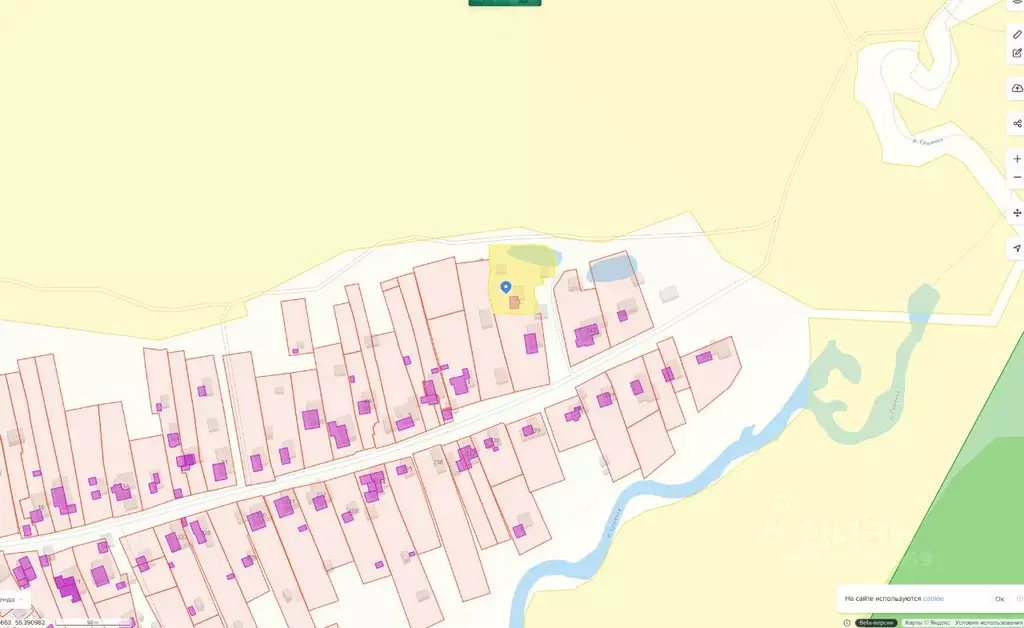
Task: Zoom out with the minus button
Action: click(1018, 177)
